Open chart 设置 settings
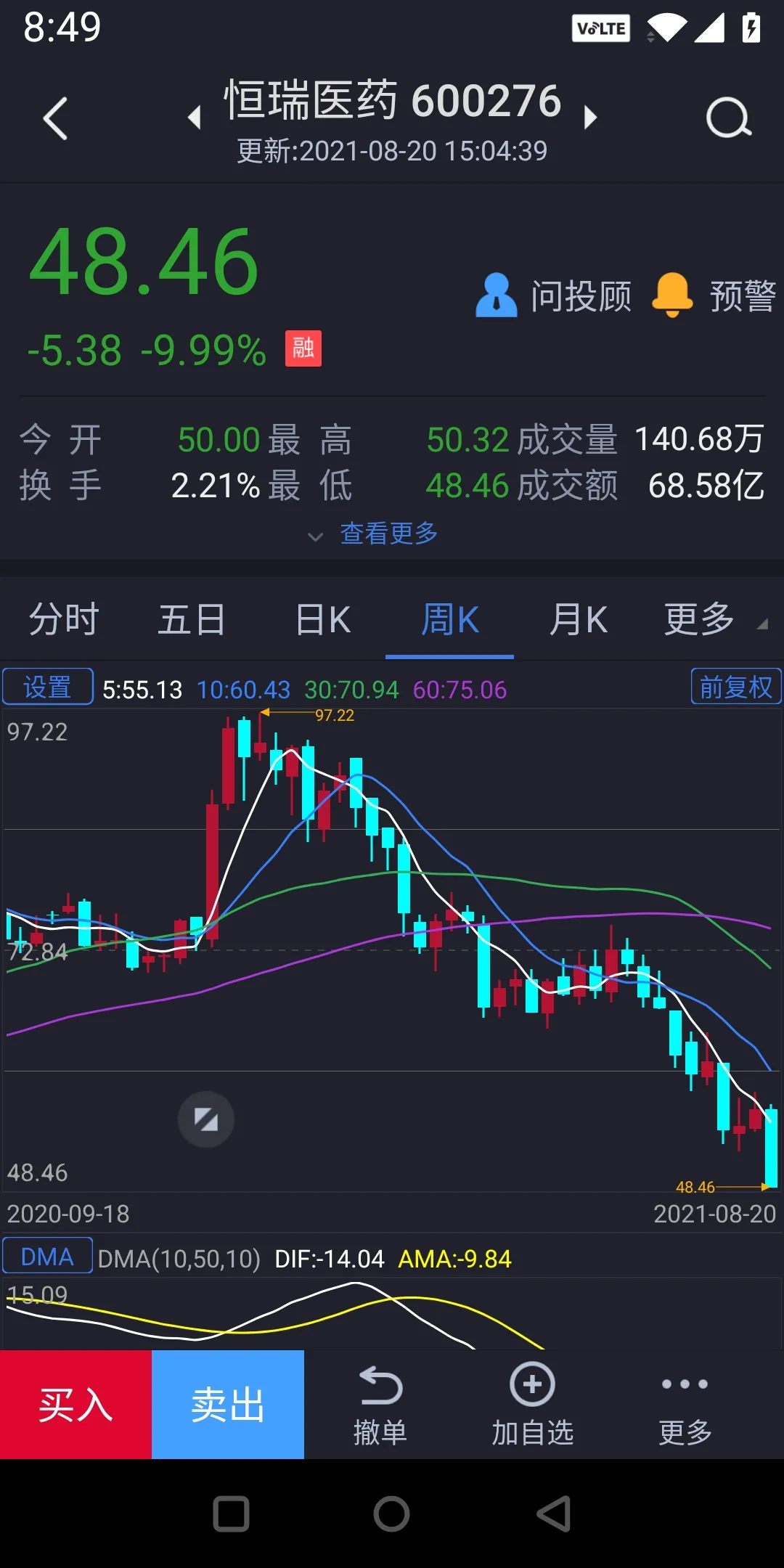 (x=48, y=687)
